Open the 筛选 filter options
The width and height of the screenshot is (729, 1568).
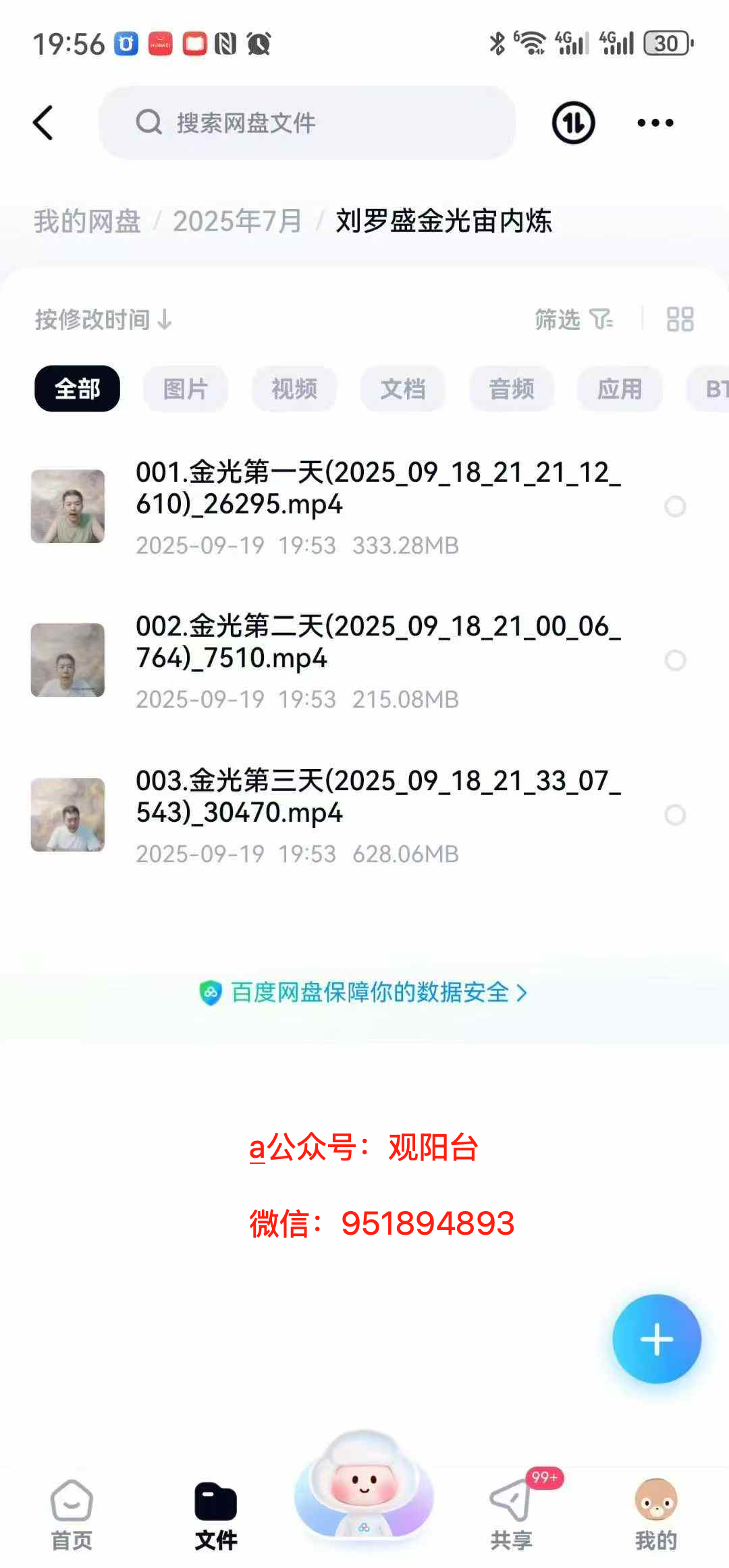pos(573,319)
